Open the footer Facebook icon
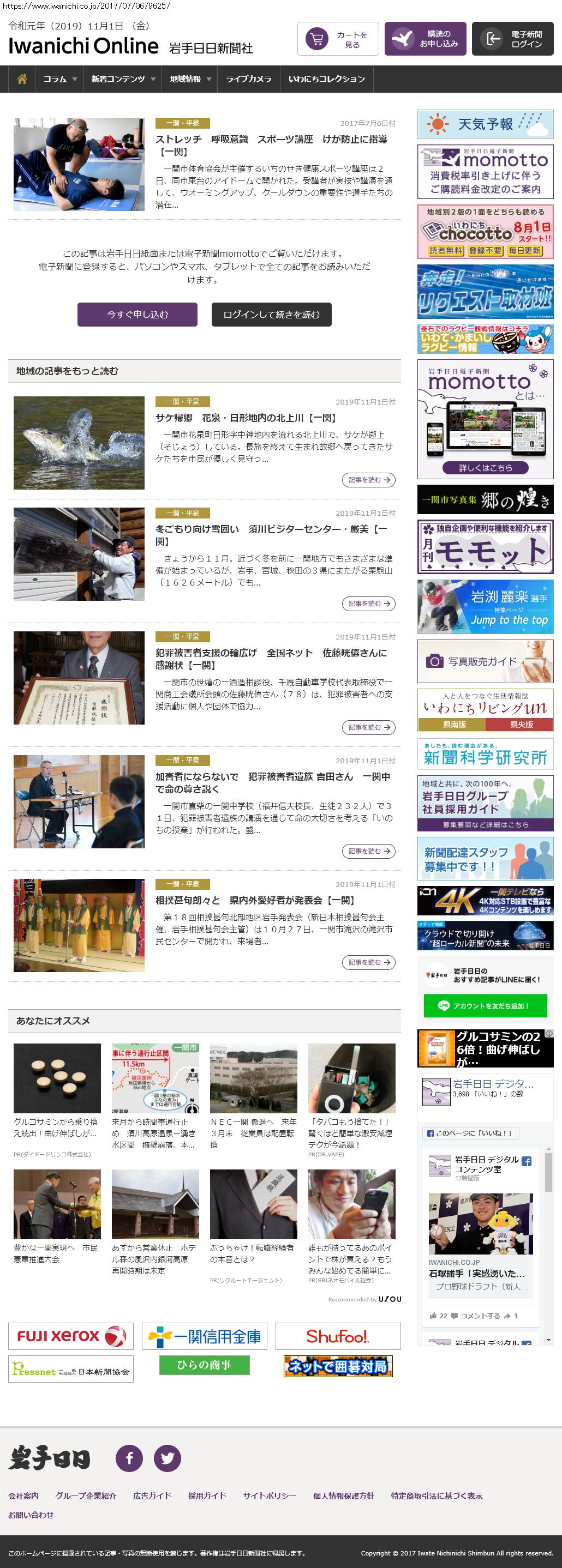This screenshot has height=1568, width=562. [x=129, y=1458]
